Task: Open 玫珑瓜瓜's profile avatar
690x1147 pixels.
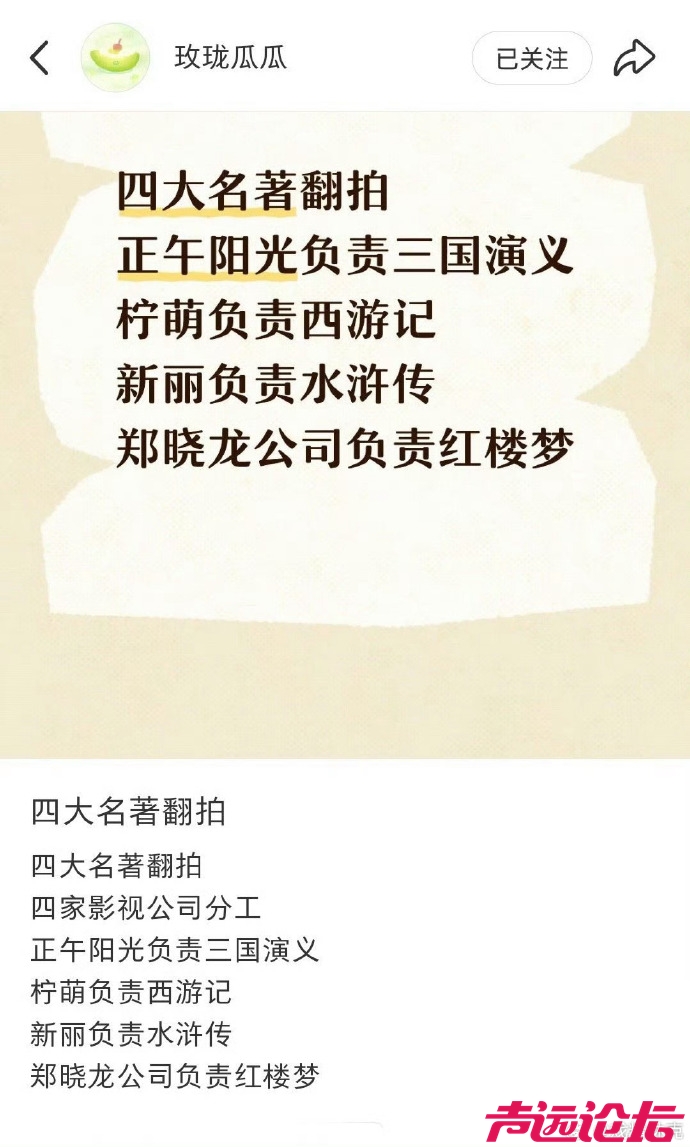Action: tap(115, 58)
